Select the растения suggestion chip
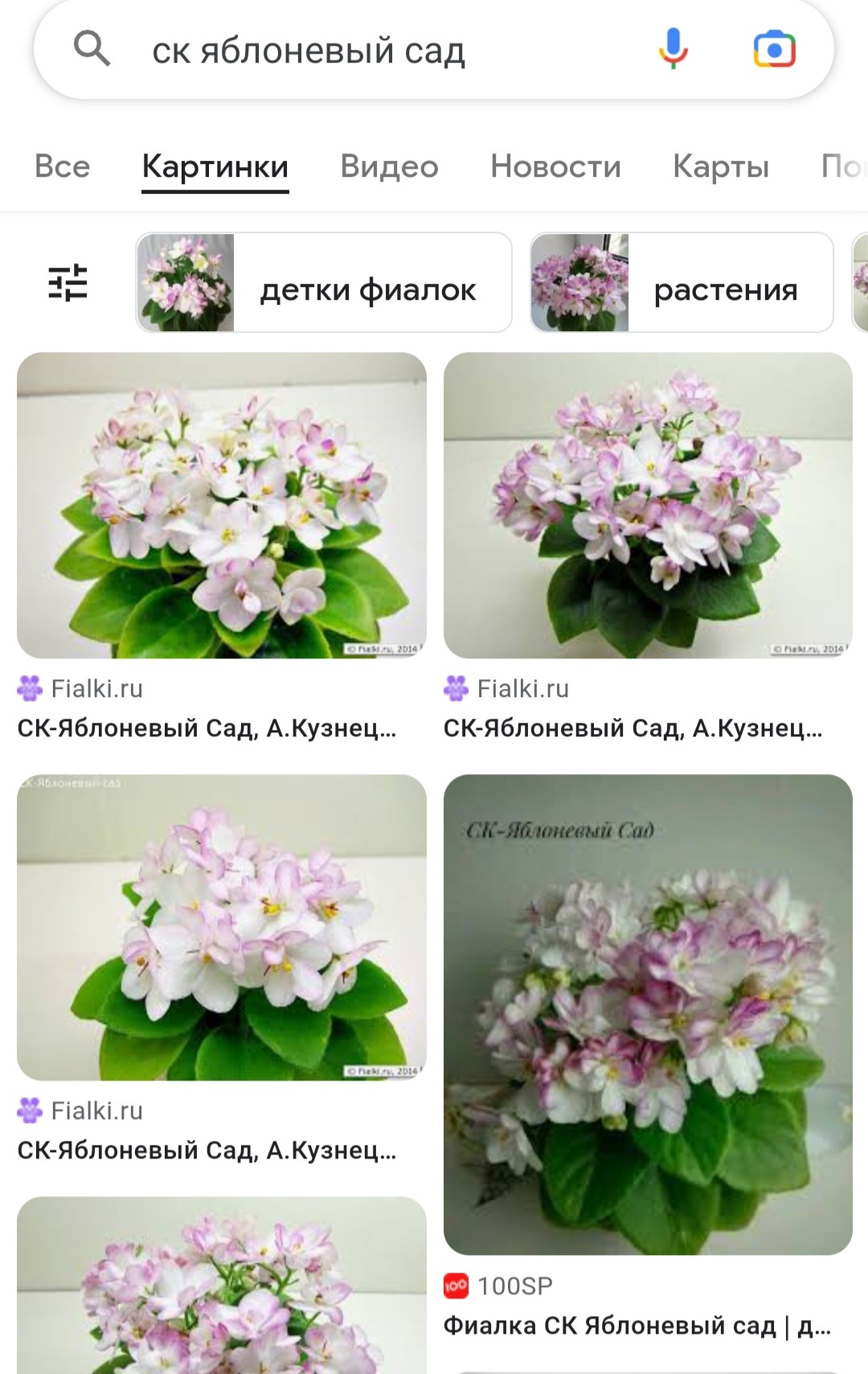 tap(682, 282)
